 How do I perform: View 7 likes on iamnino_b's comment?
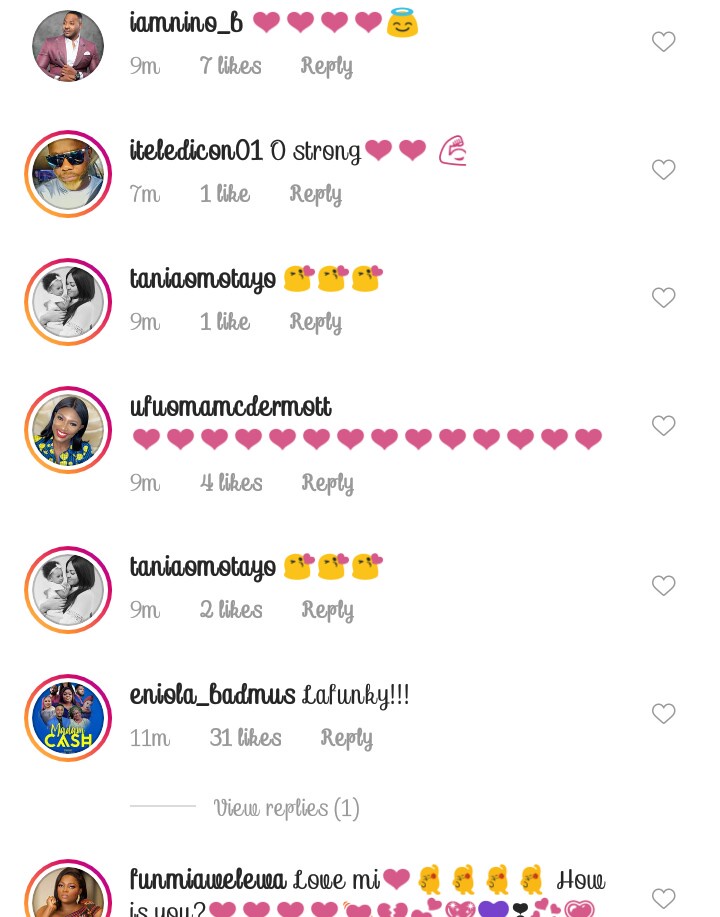pyautogui.click(x=230, y=66)
